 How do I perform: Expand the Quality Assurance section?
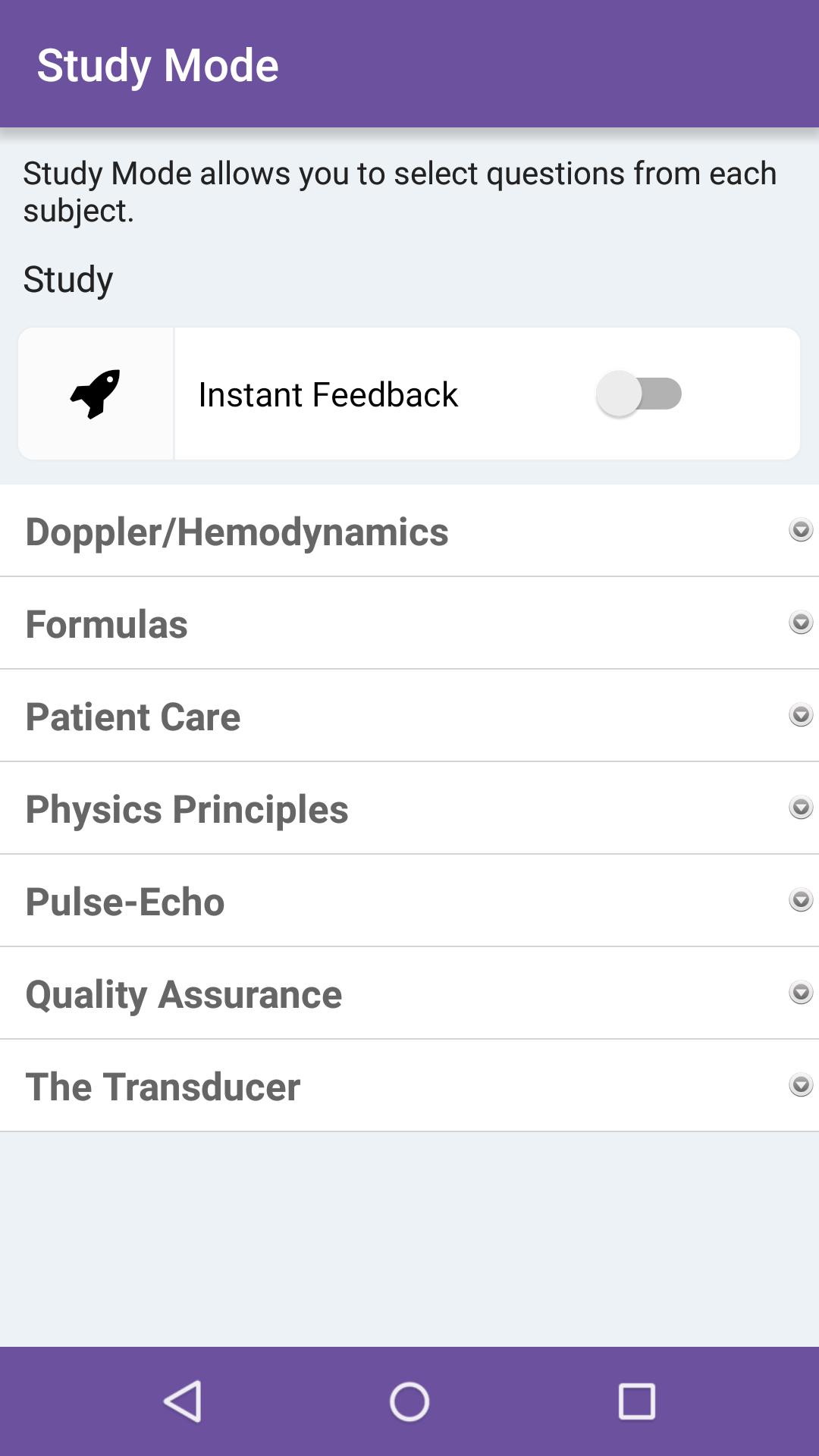tap(800, 993)
